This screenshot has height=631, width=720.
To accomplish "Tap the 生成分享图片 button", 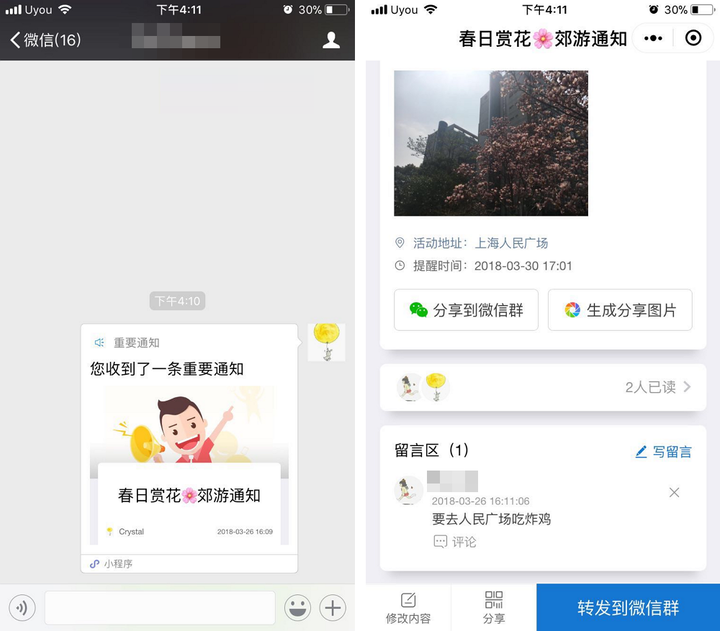I will click(x=620, y=310).
